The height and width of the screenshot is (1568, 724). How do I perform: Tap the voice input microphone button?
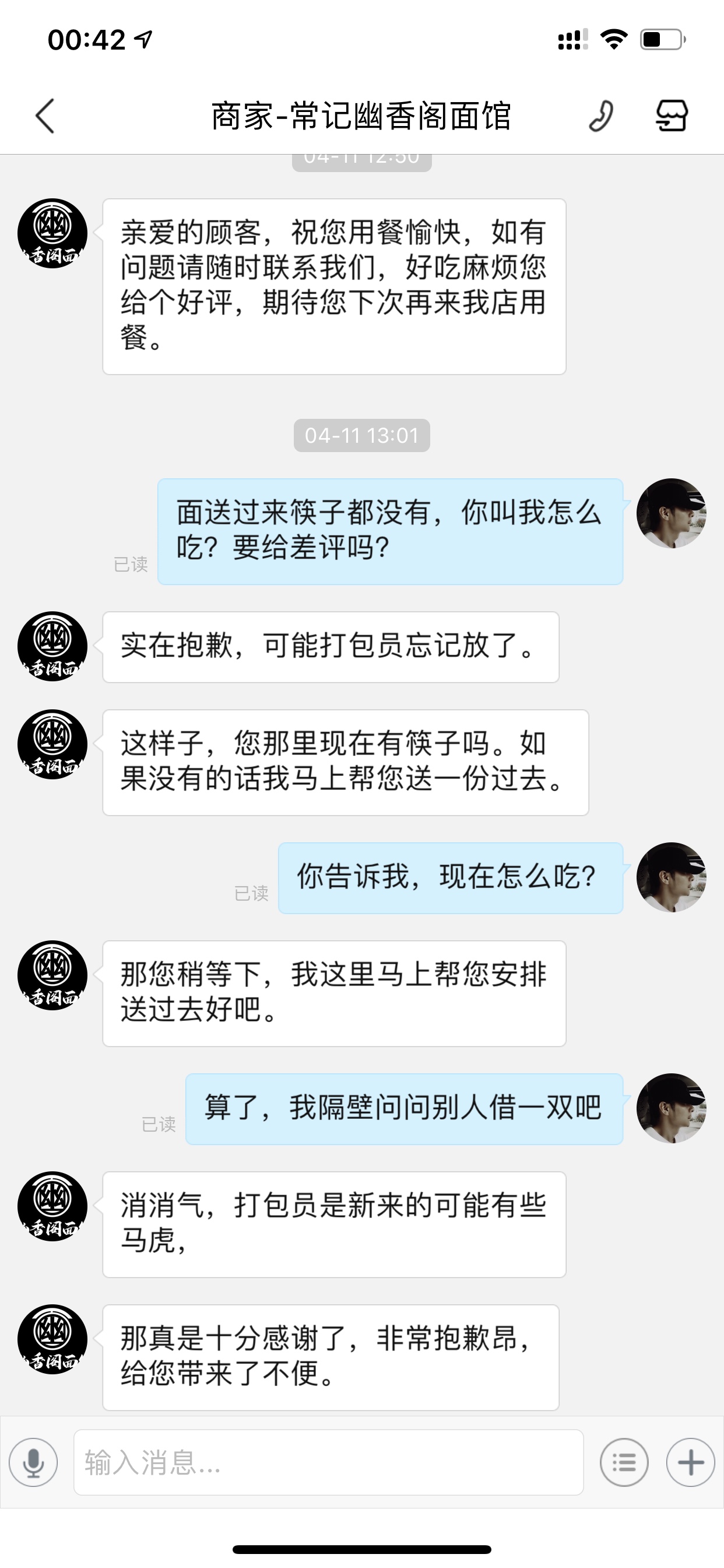(33, 1462)
